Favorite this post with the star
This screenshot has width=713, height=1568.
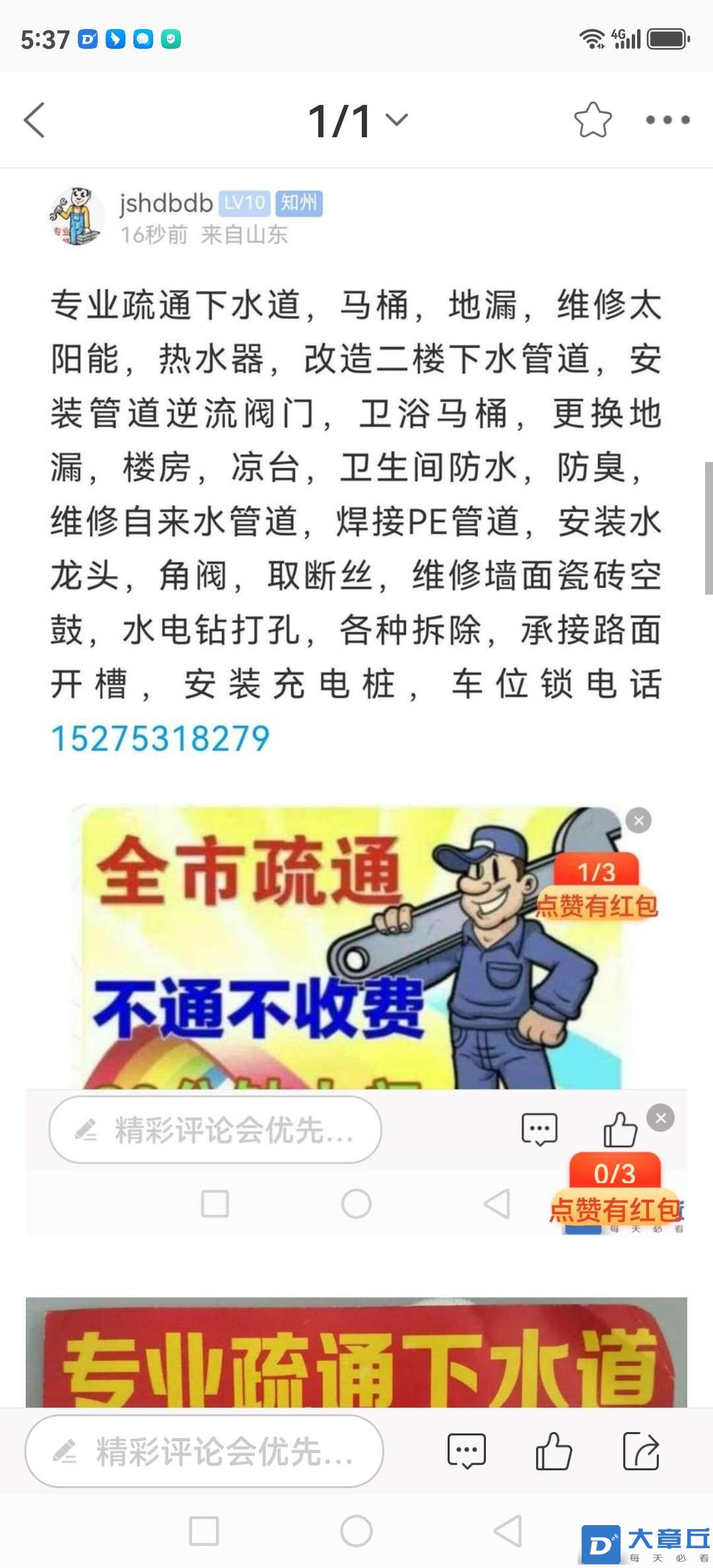coord(592,120)
